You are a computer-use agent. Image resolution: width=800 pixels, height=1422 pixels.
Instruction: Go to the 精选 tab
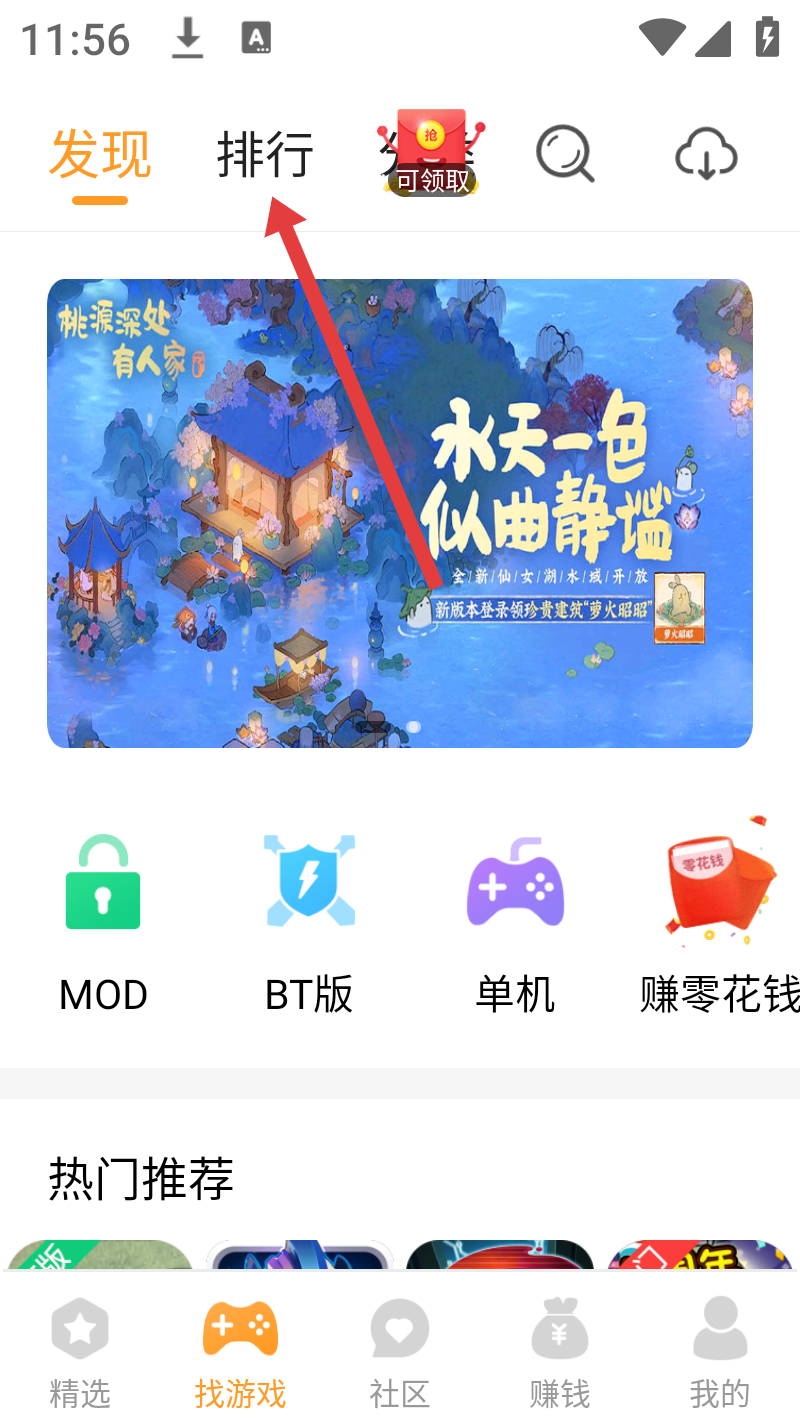[x=80, y=1352]
